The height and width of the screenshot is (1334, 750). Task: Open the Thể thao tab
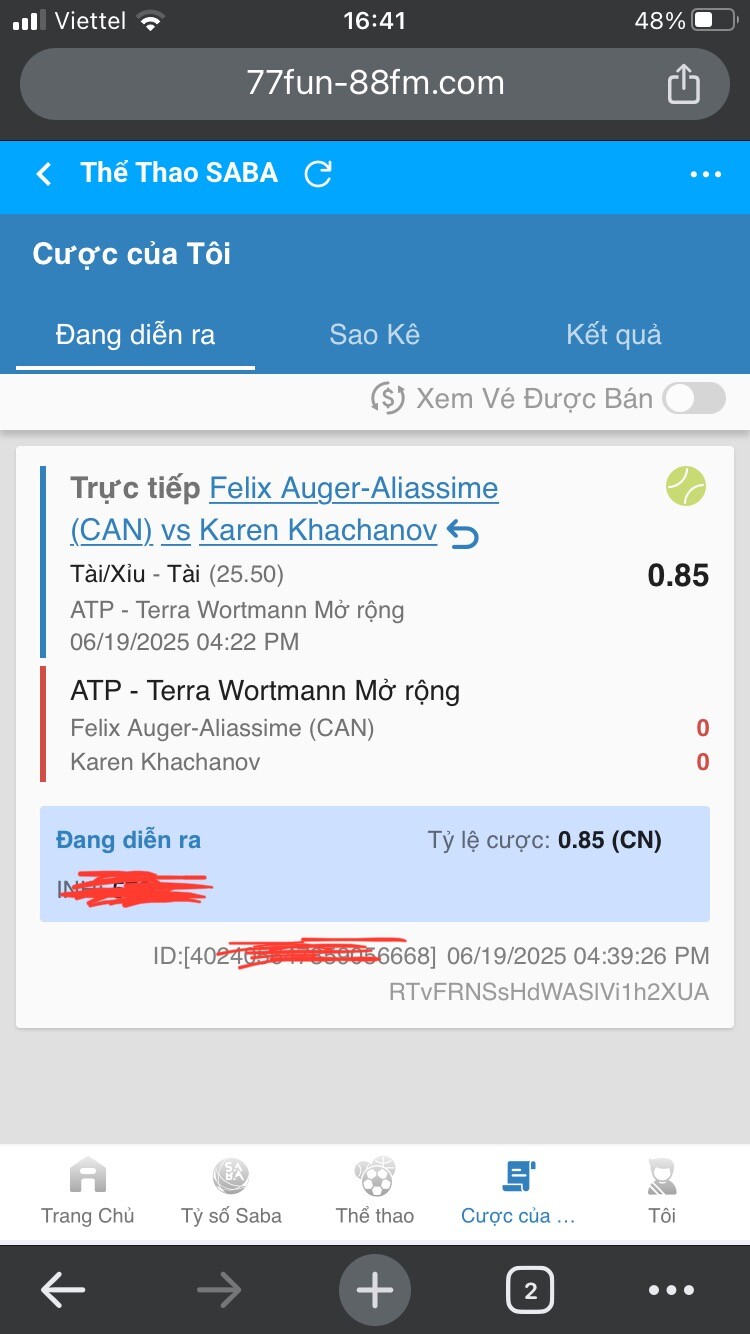375,1193
